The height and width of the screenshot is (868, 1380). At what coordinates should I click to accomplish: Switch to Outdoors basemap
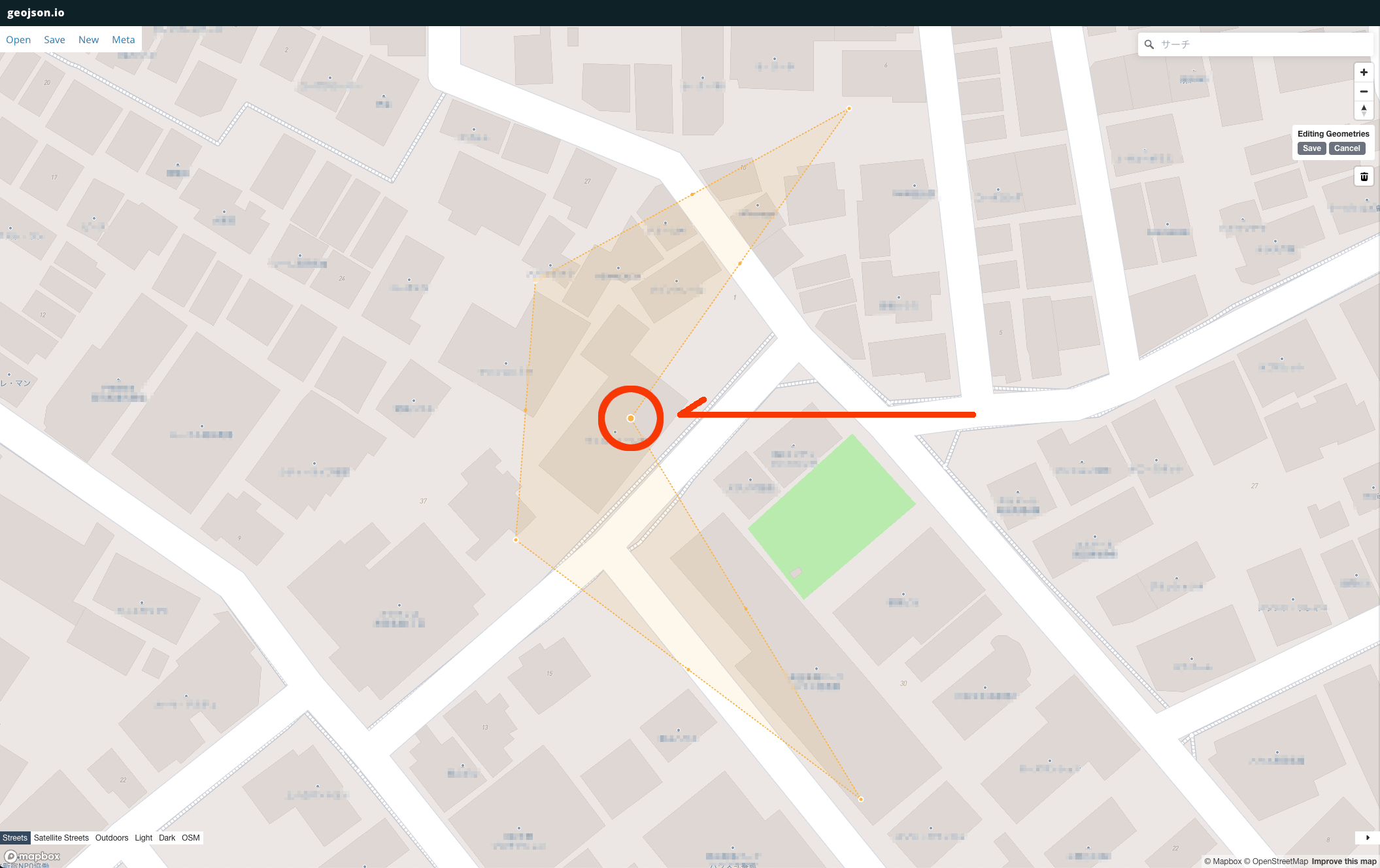point(112,838)
